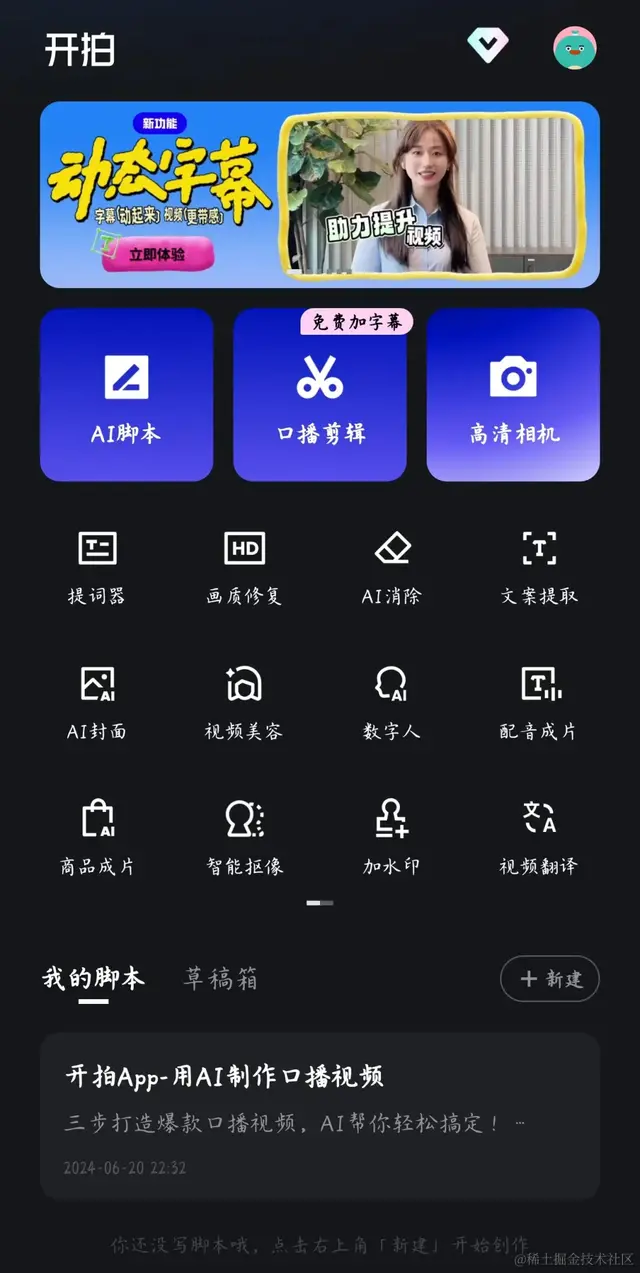Launch the 高清相机 camera

point(513,395)
